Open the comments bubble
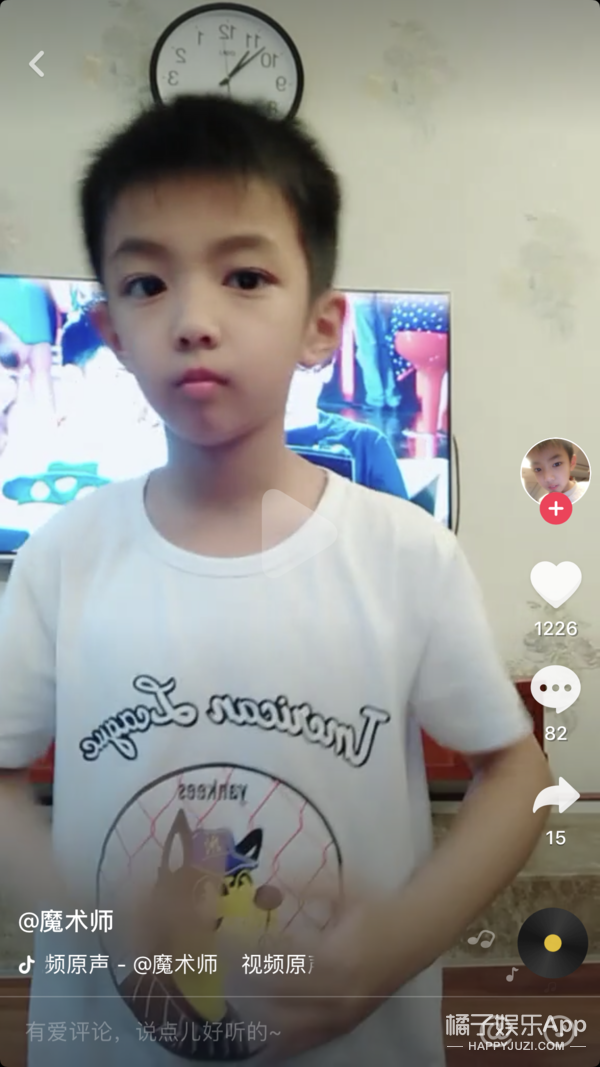 555,690
